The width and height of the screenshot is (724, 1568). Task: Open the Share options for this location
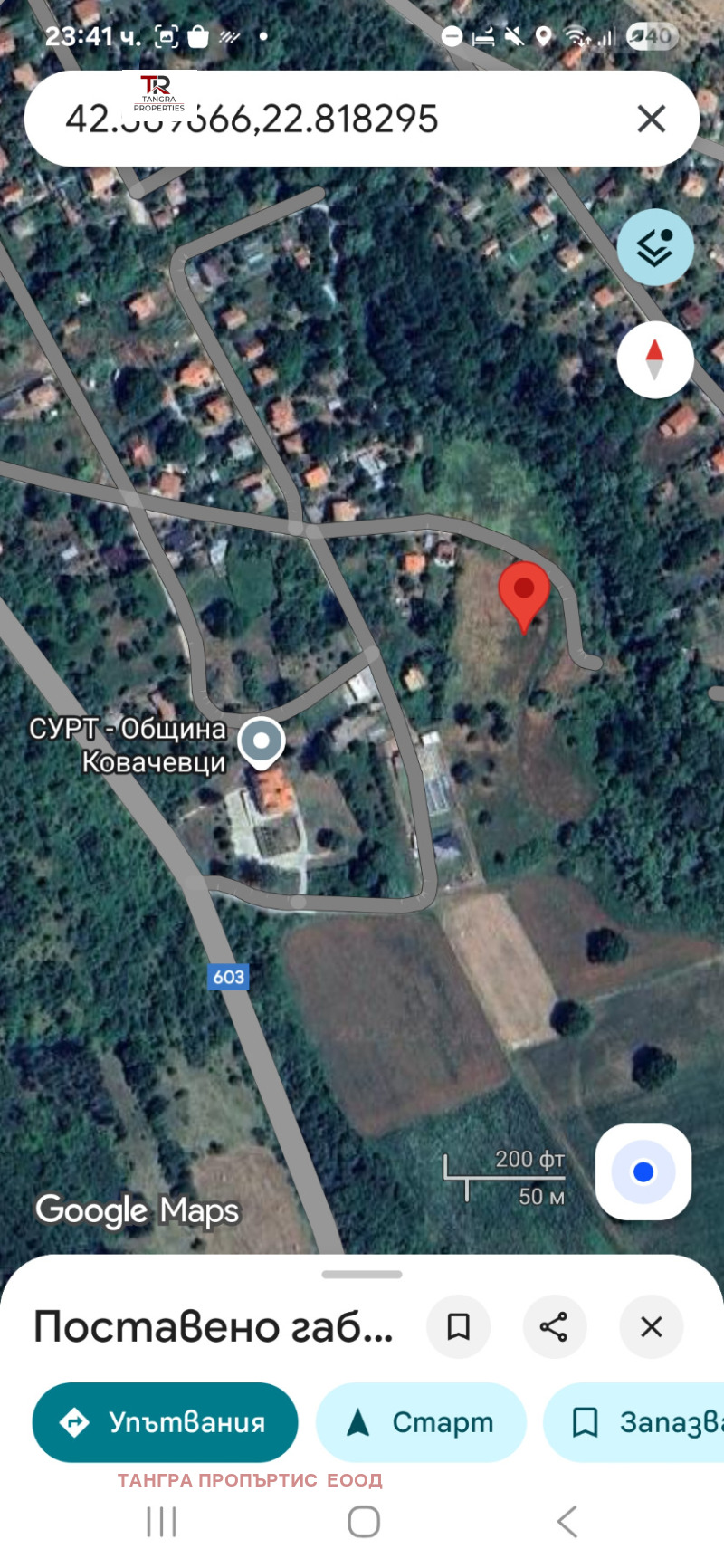(555, 1326)
